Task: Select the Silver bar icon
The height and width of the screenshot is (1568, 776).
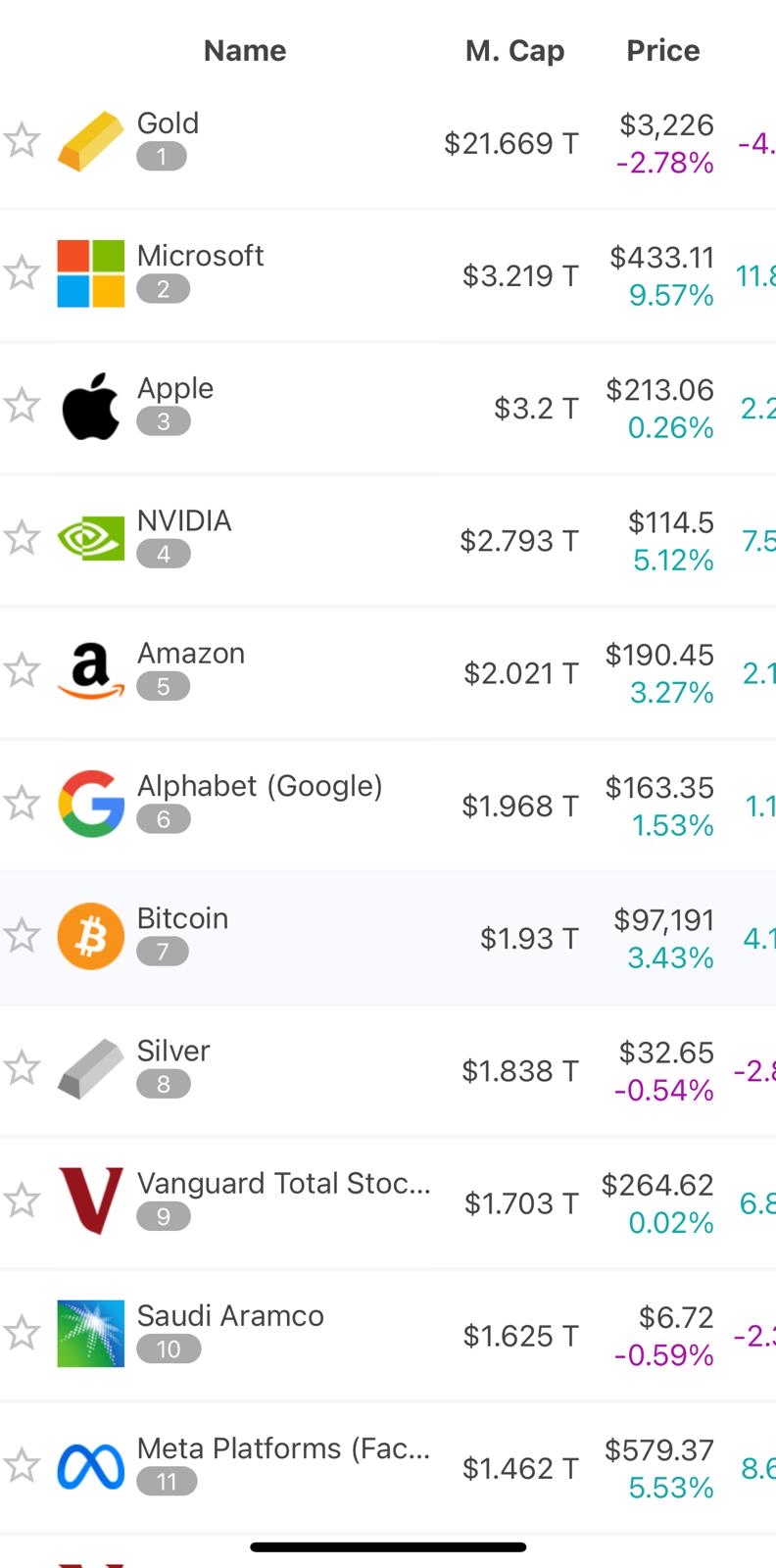Action: [x=90, y=1068]
